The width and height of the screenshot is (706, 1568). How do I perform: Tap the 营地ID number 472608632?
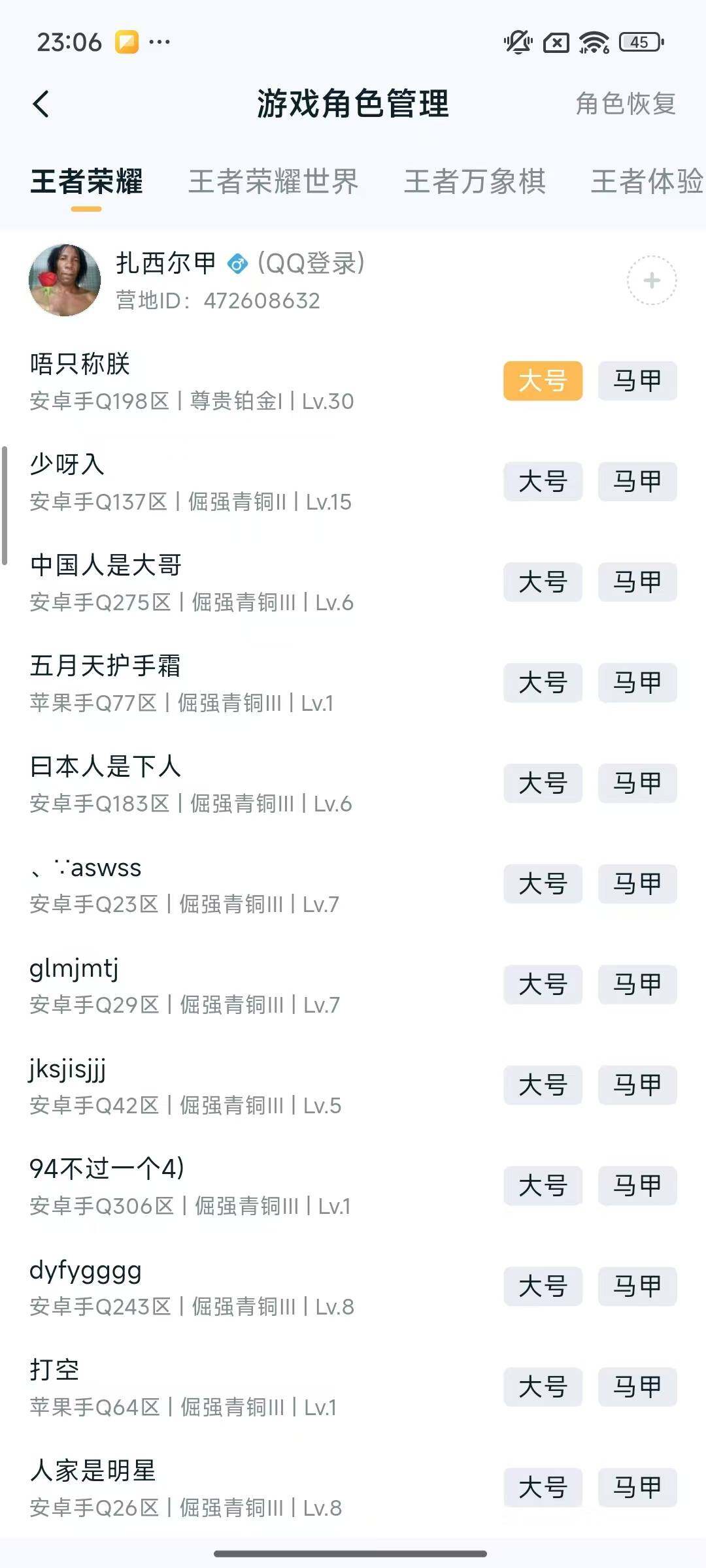260,301
